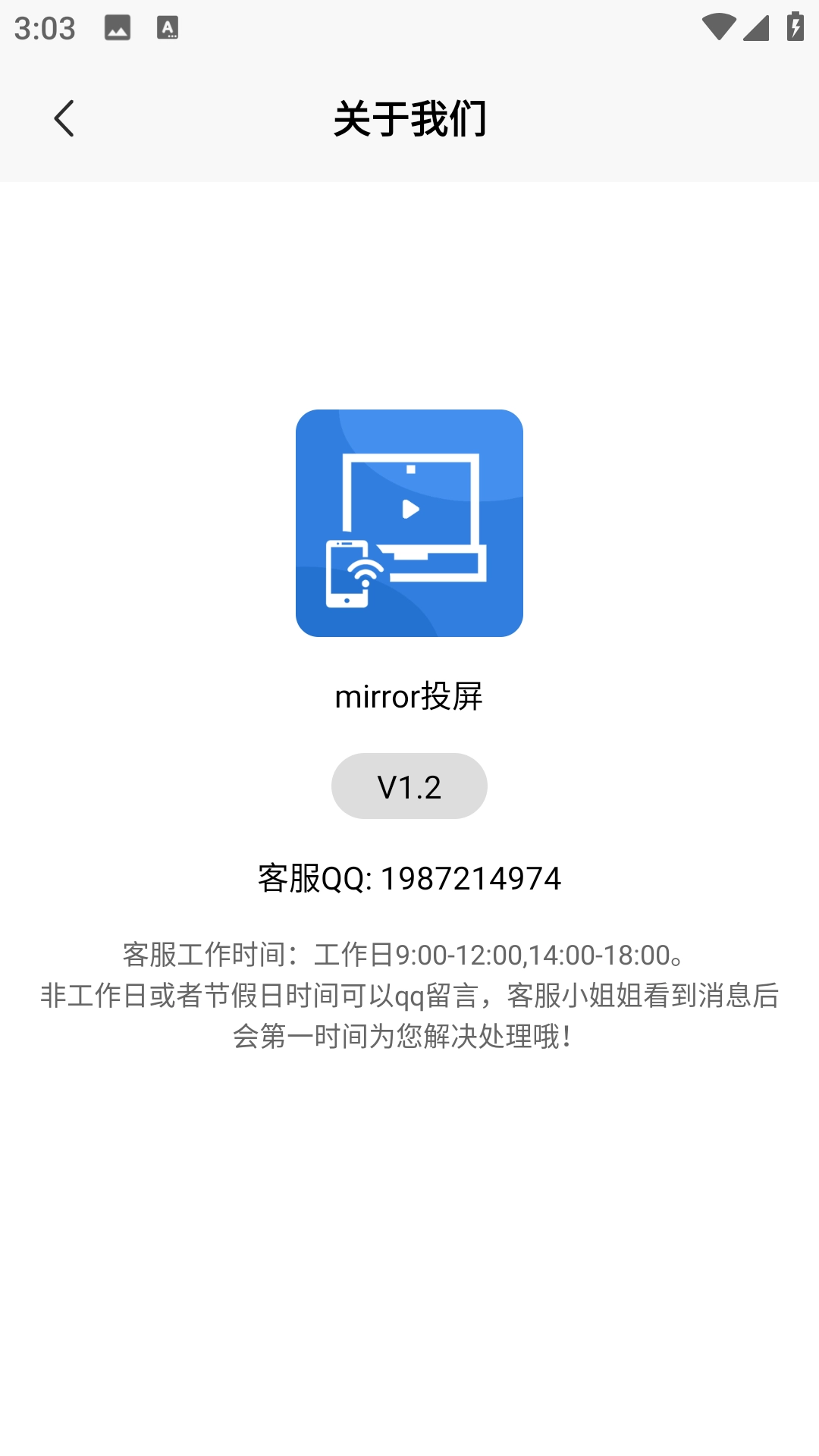This screenshot has width=819, height=1456.
Task: Tap the mirror投屏 app logo
Action: [409, 523]
